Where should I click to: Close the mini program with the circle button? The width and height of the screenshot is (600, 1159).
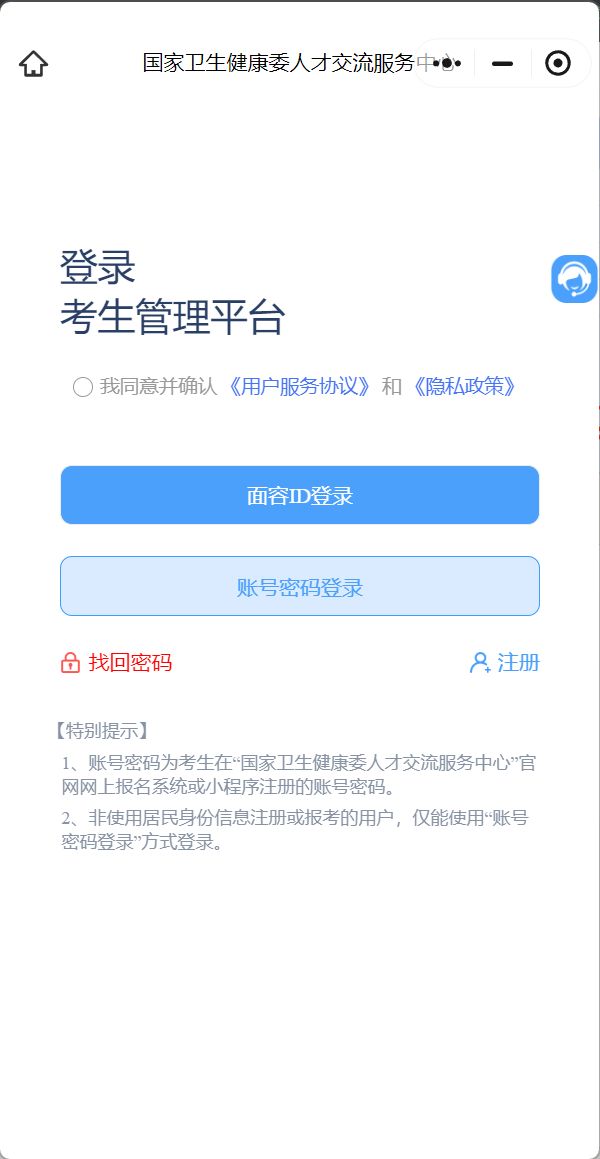558,64
